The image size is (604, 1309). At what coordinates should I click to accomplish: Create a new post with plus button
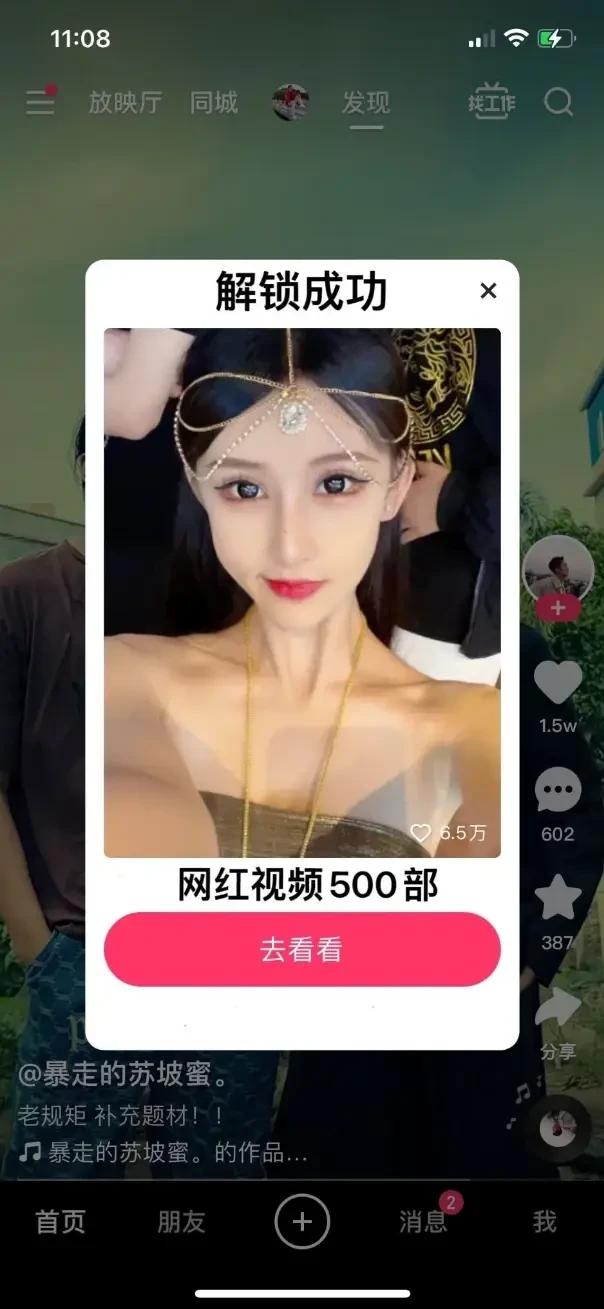(302, 1221)
